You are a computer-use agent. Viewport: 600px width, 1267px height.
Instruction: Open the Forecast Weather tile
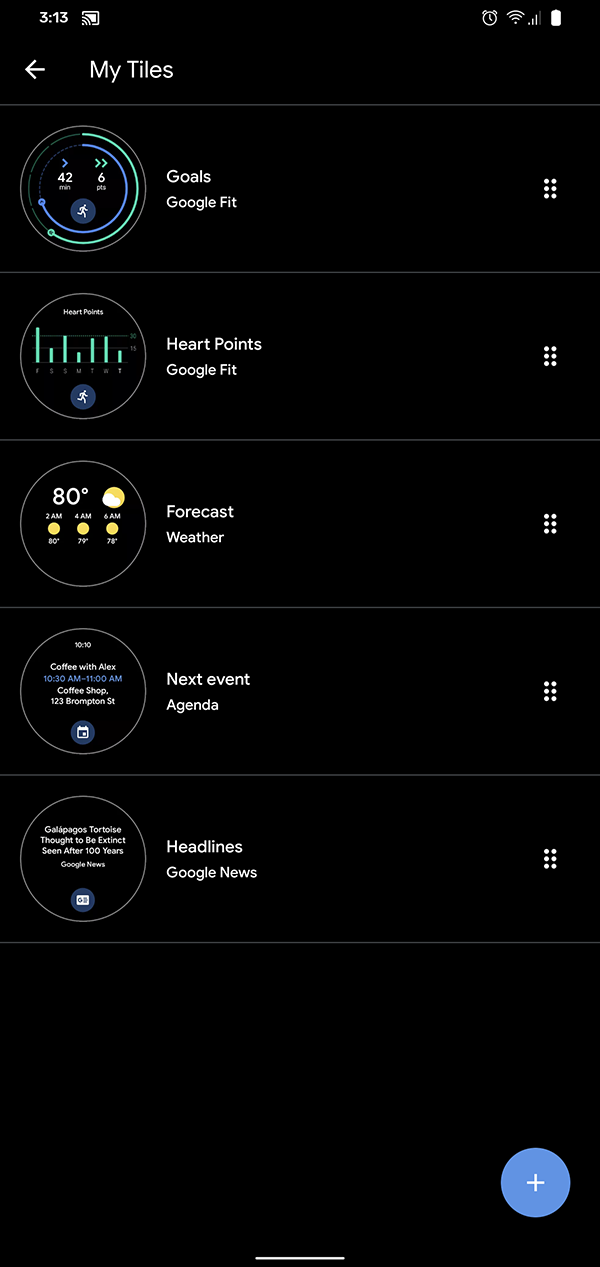tap(300, 524)
